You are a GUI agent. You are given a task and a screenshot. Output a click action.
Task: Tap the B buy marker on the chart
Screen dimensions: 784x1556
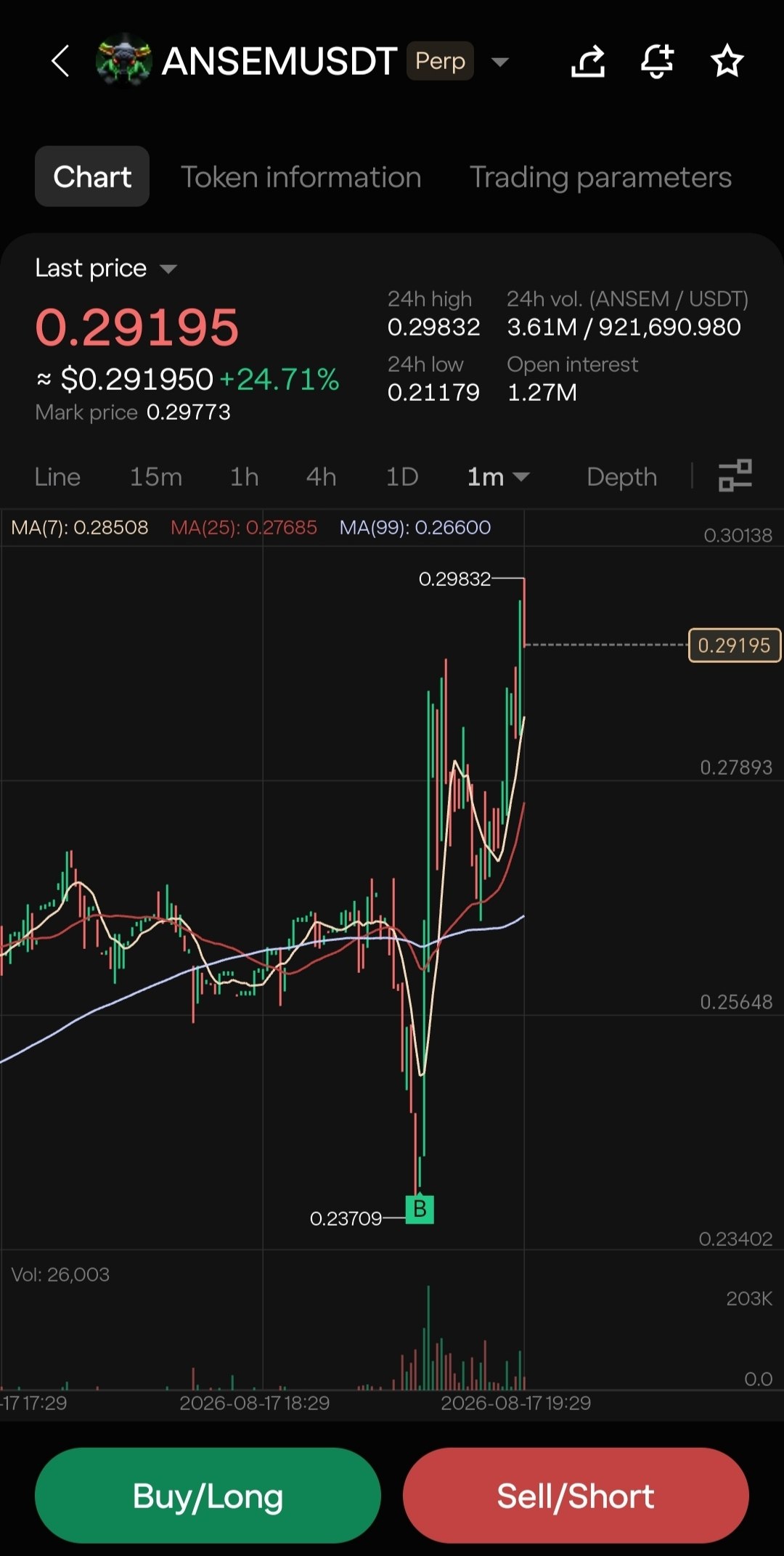point(420,1210)
